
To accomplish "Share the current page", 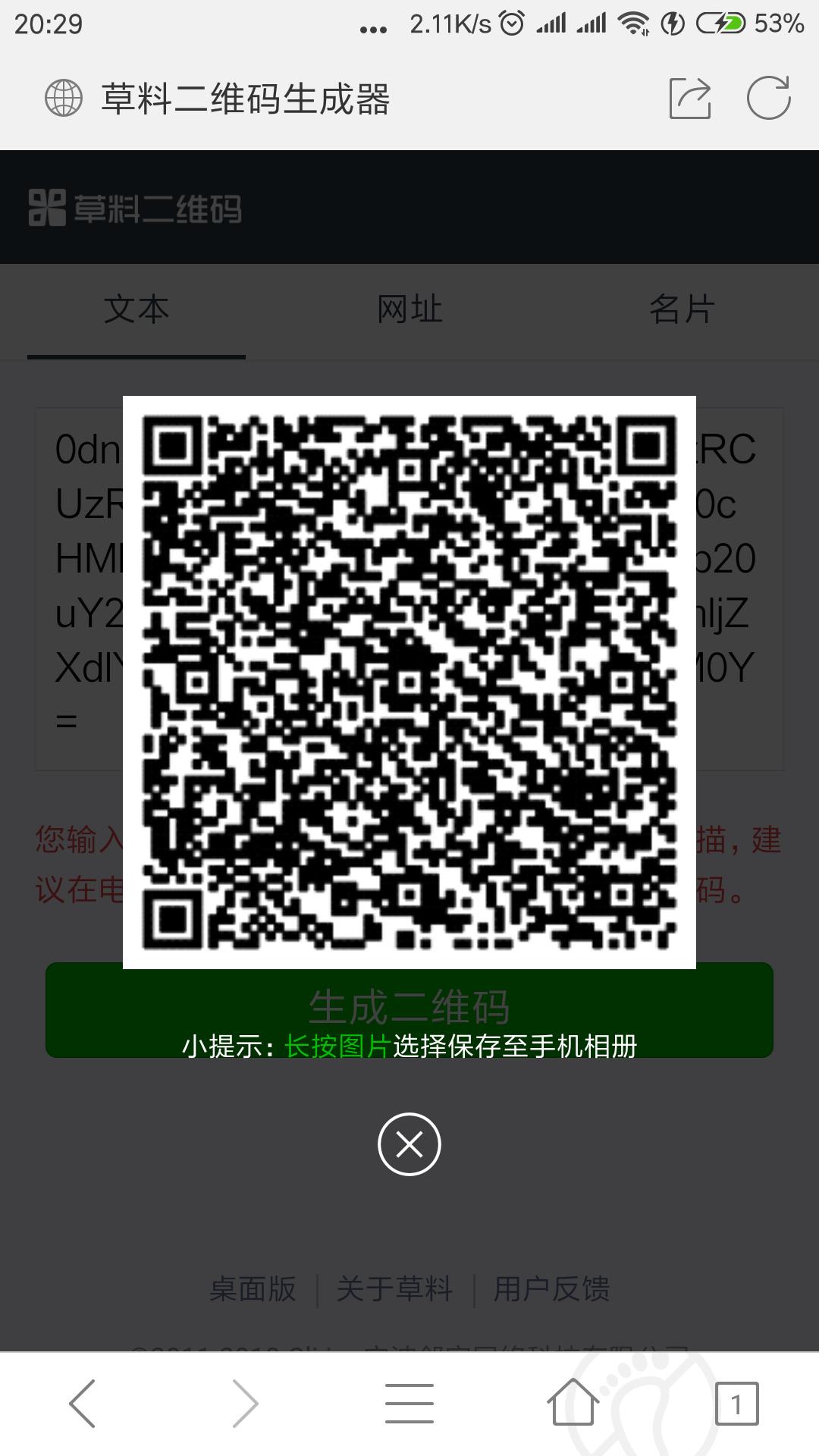I will point(690,98).
